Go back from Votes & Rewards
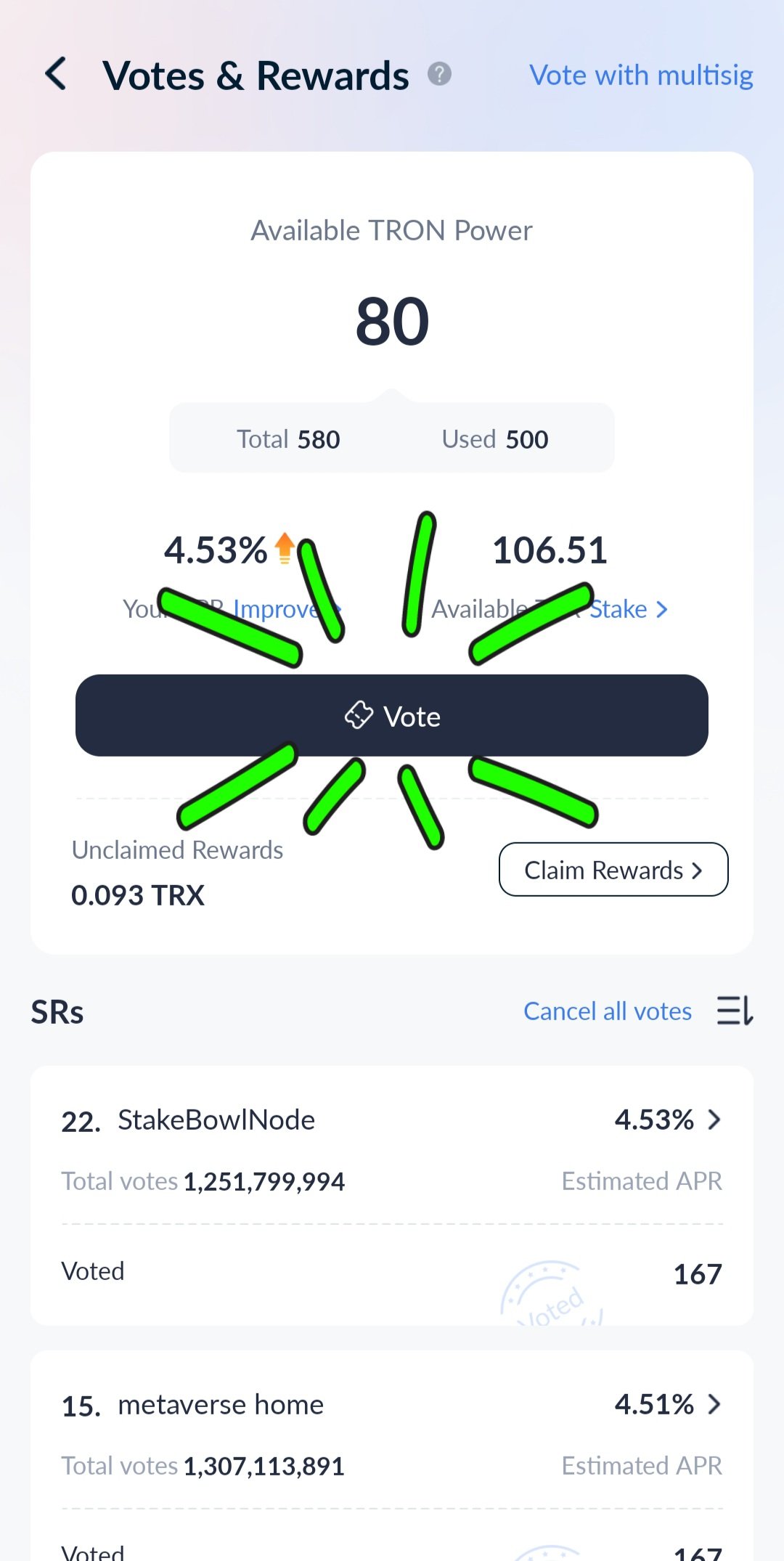The image size is (784, 1561). (56, 74)
